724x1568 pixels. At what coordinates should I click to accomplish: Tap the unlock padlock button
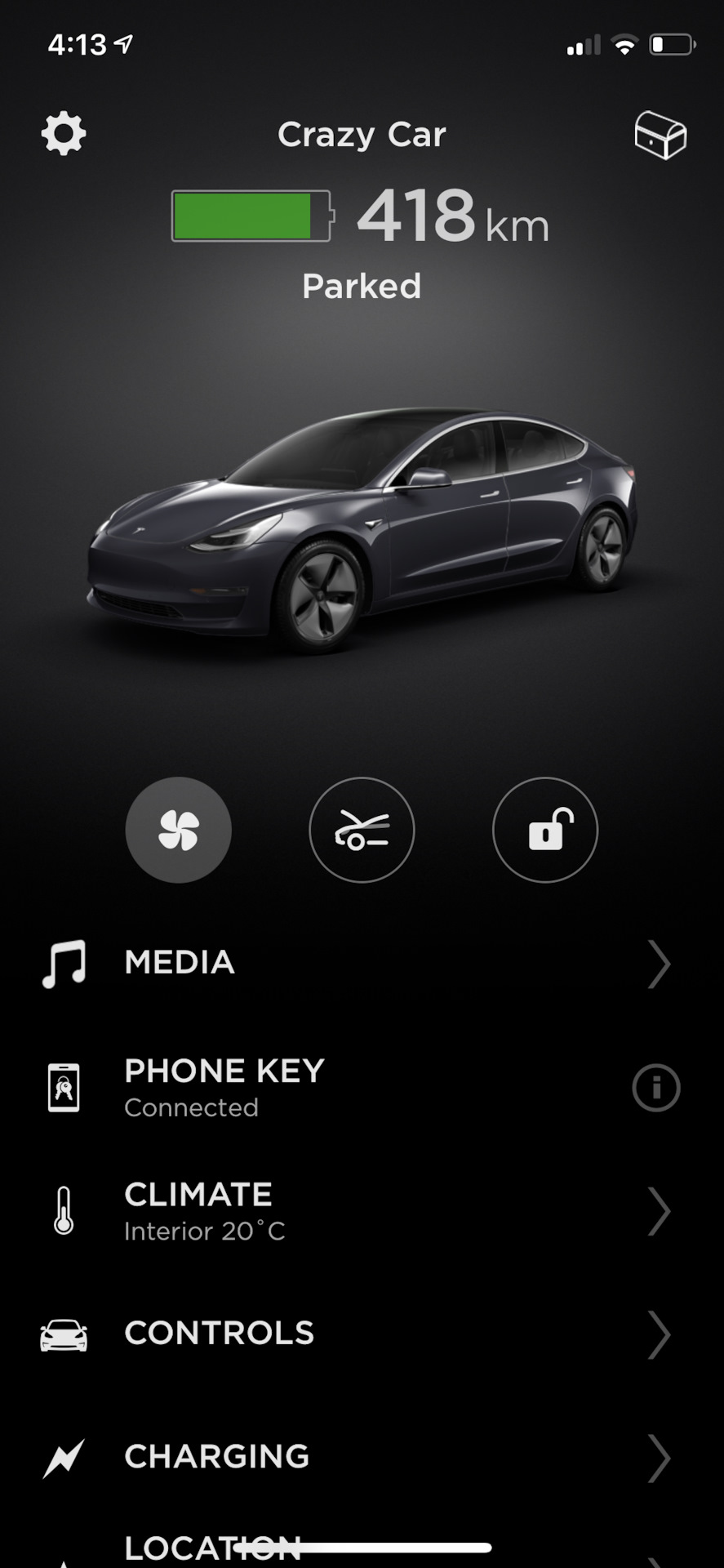545,830
